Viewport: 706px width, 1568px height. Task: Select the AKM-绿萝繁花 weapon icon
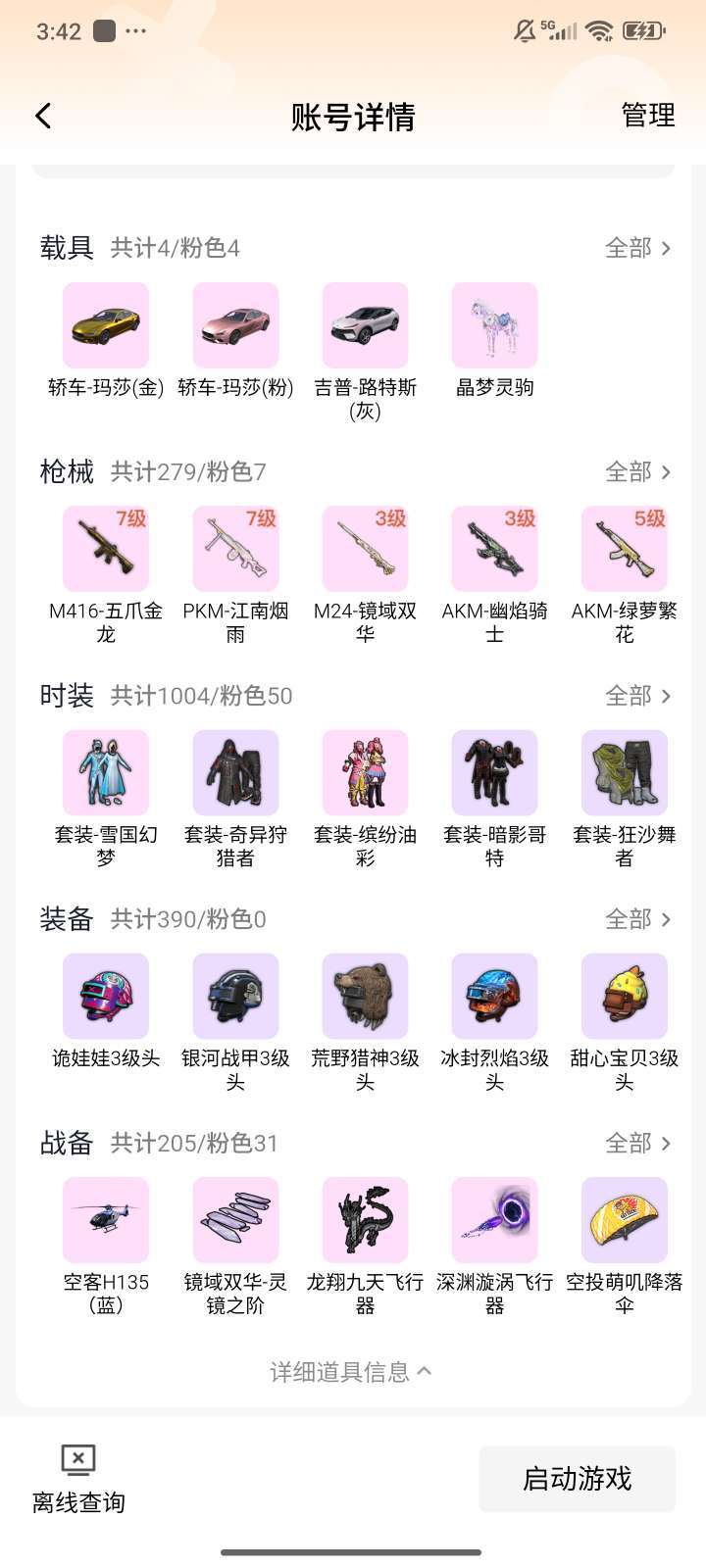(x=623, y=549)
